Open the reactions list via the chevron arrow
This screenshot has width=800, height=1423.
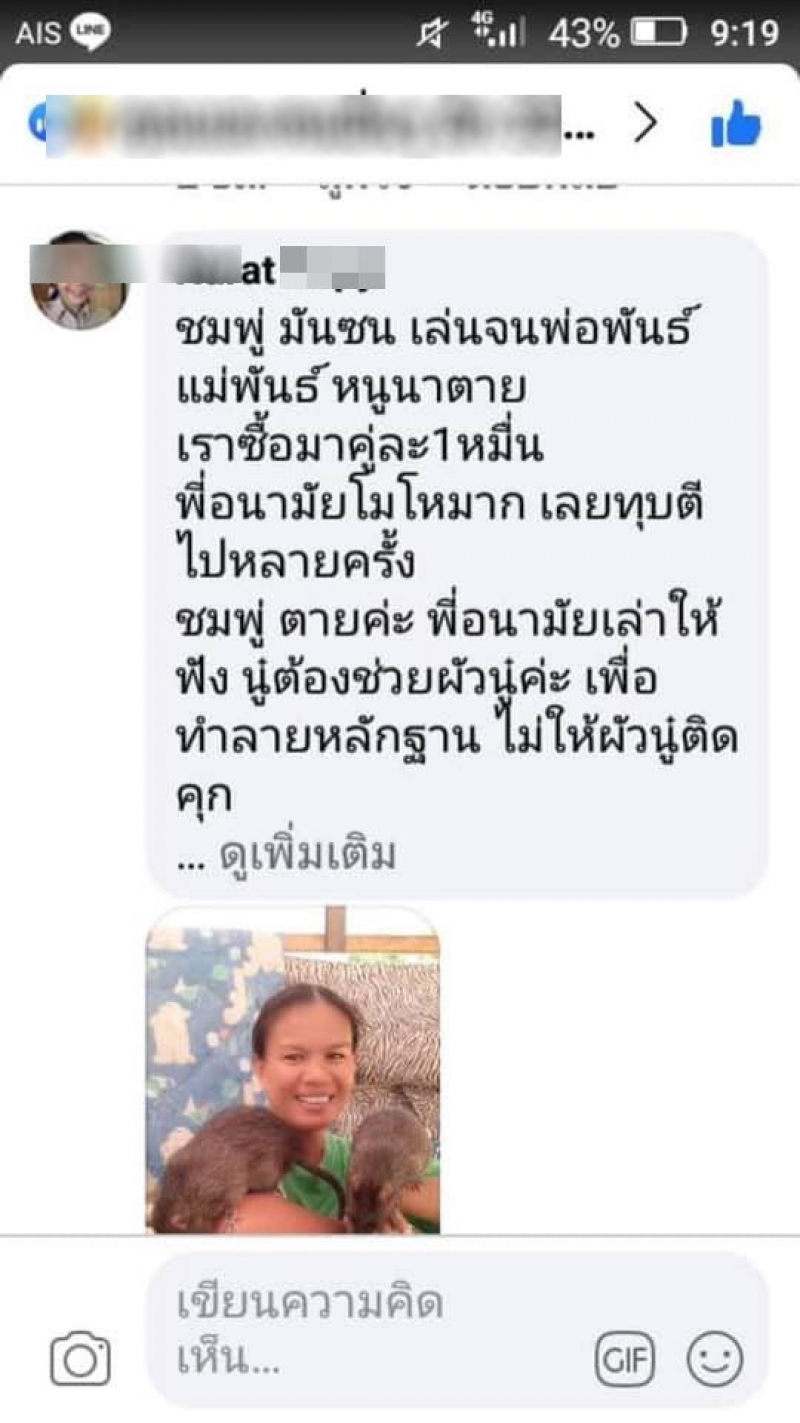pyautogui.click(x=647, y=124)
